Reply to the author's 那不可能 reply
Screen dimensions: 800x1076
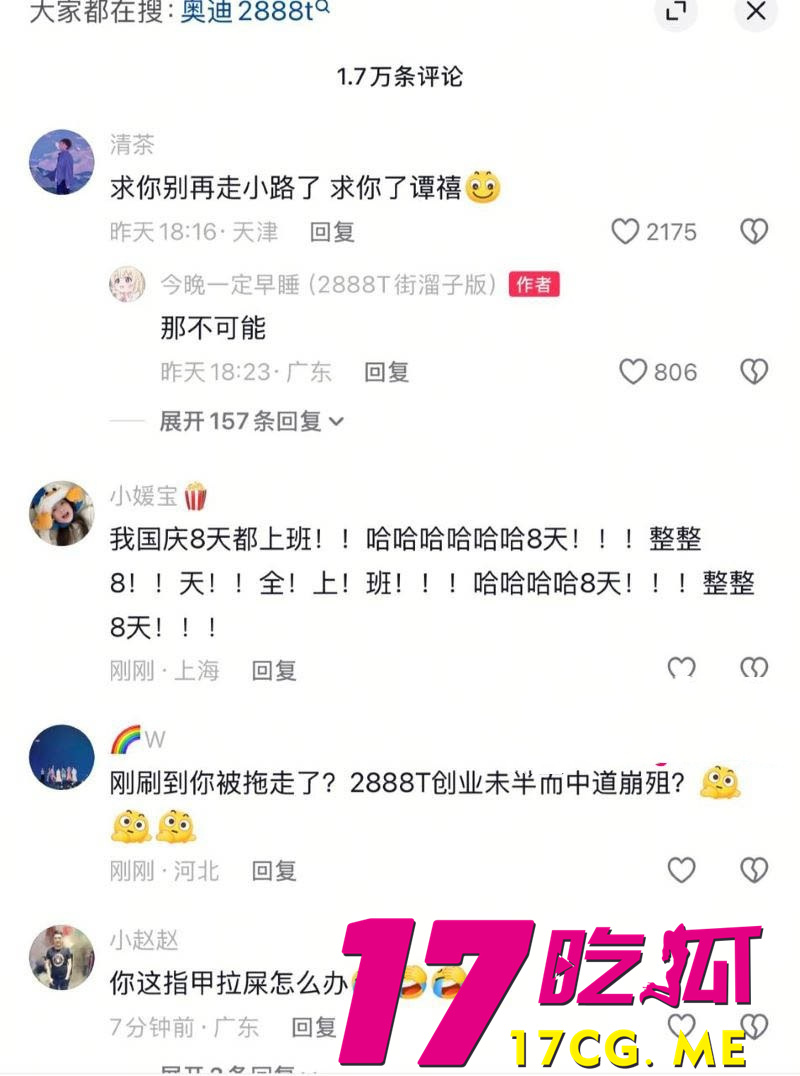coord(386,372)
